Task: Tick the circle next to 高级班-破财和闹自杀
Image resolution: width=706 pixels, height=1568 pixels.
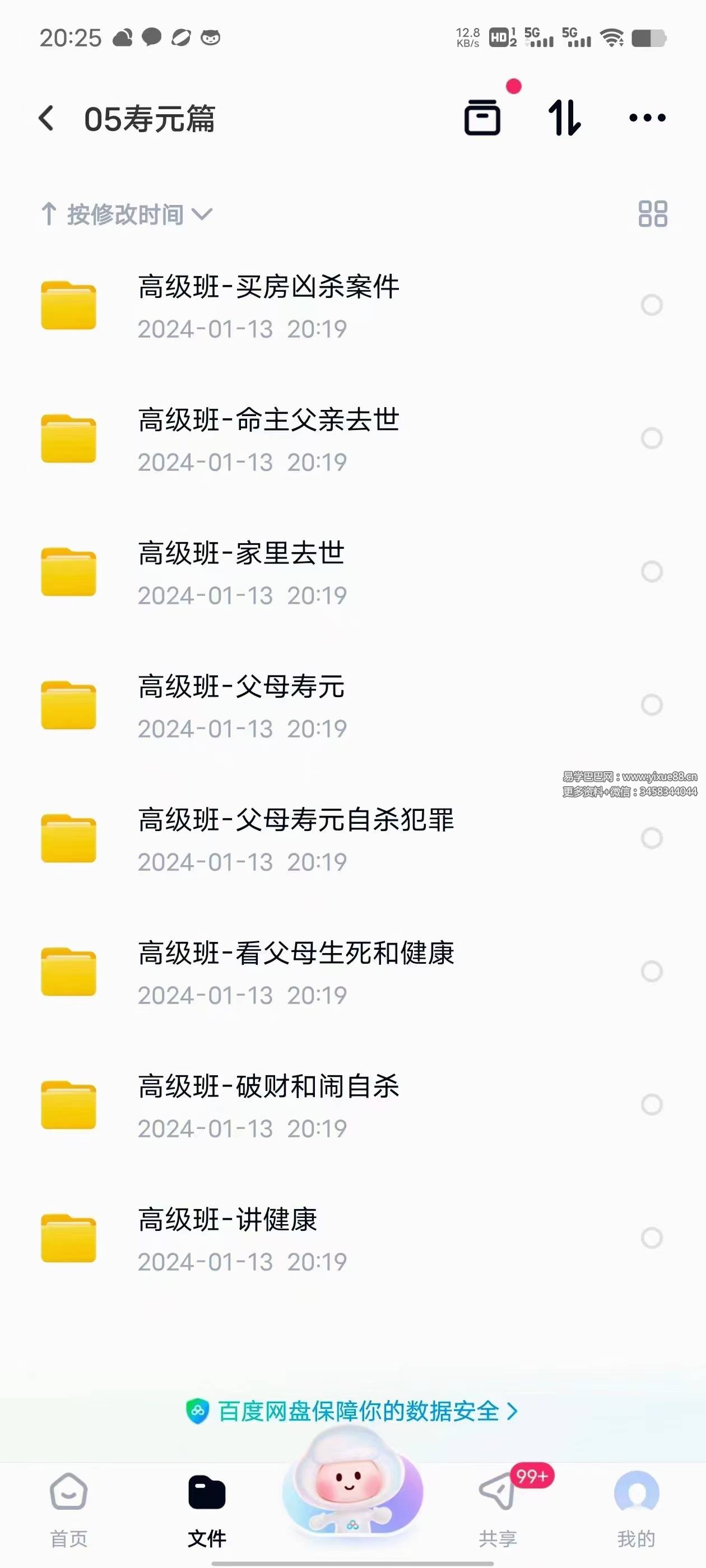Action: 652,1105
